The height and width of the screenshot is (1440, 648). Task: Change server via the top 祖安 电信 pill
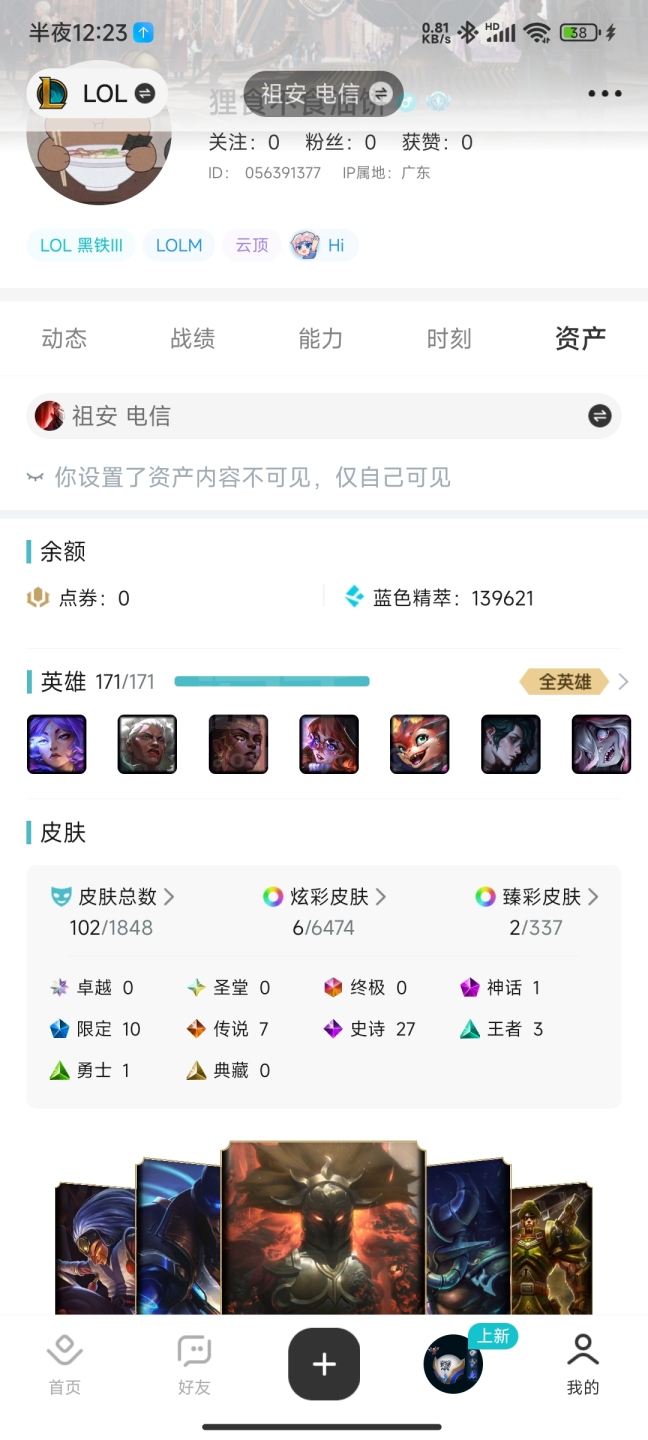click(x=323, y=94)
